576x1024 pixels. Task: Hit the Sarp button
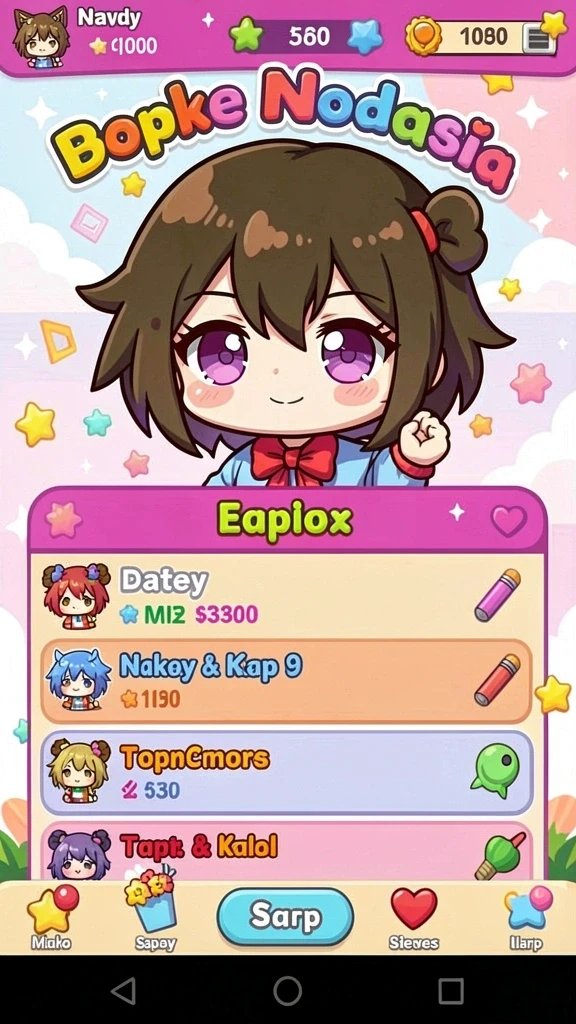point(285,917)
